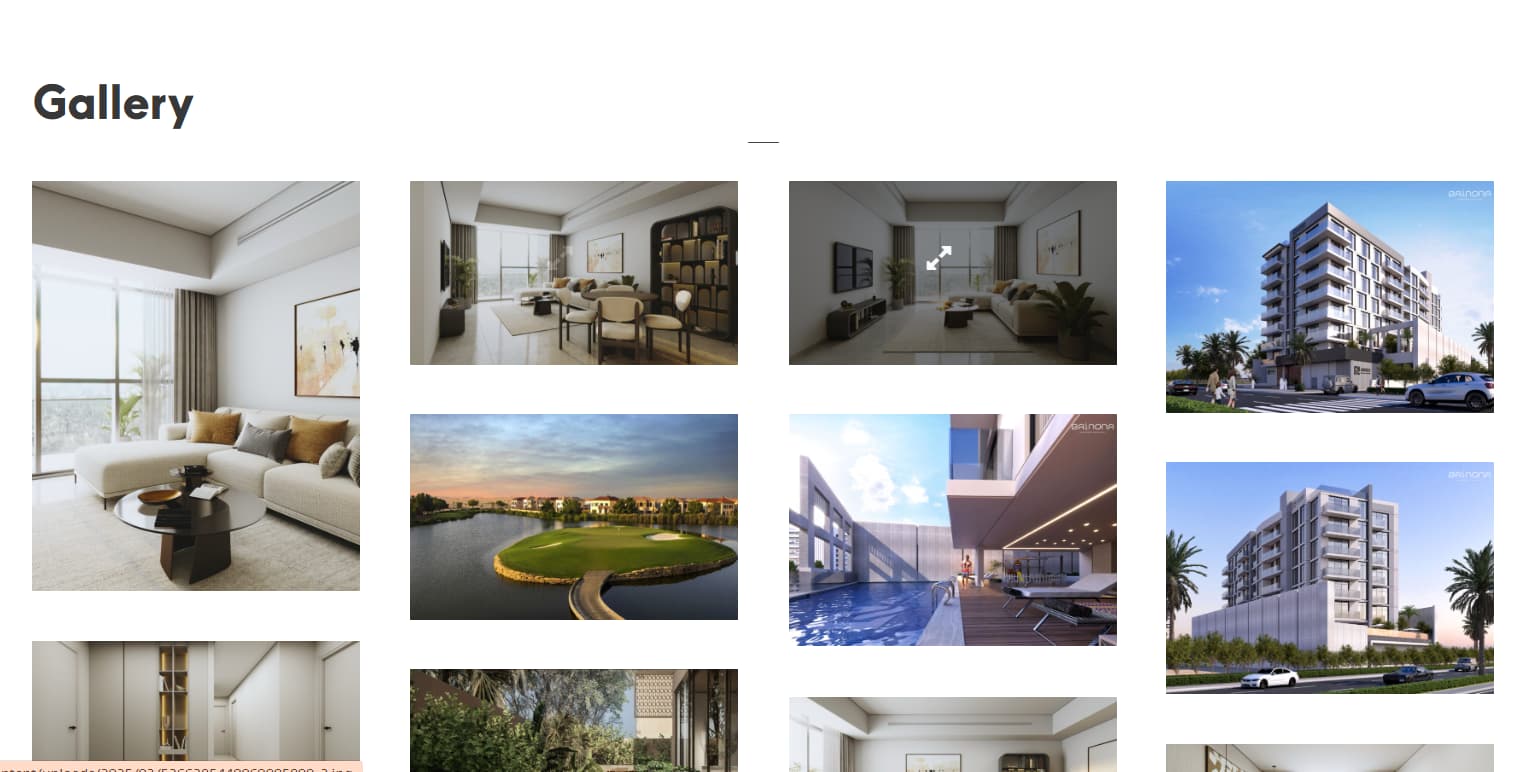Image resolution: width=1521 pixels, height=772 pixels.
Task: Open the building with palm trees render
Action: coord(1329,577)
